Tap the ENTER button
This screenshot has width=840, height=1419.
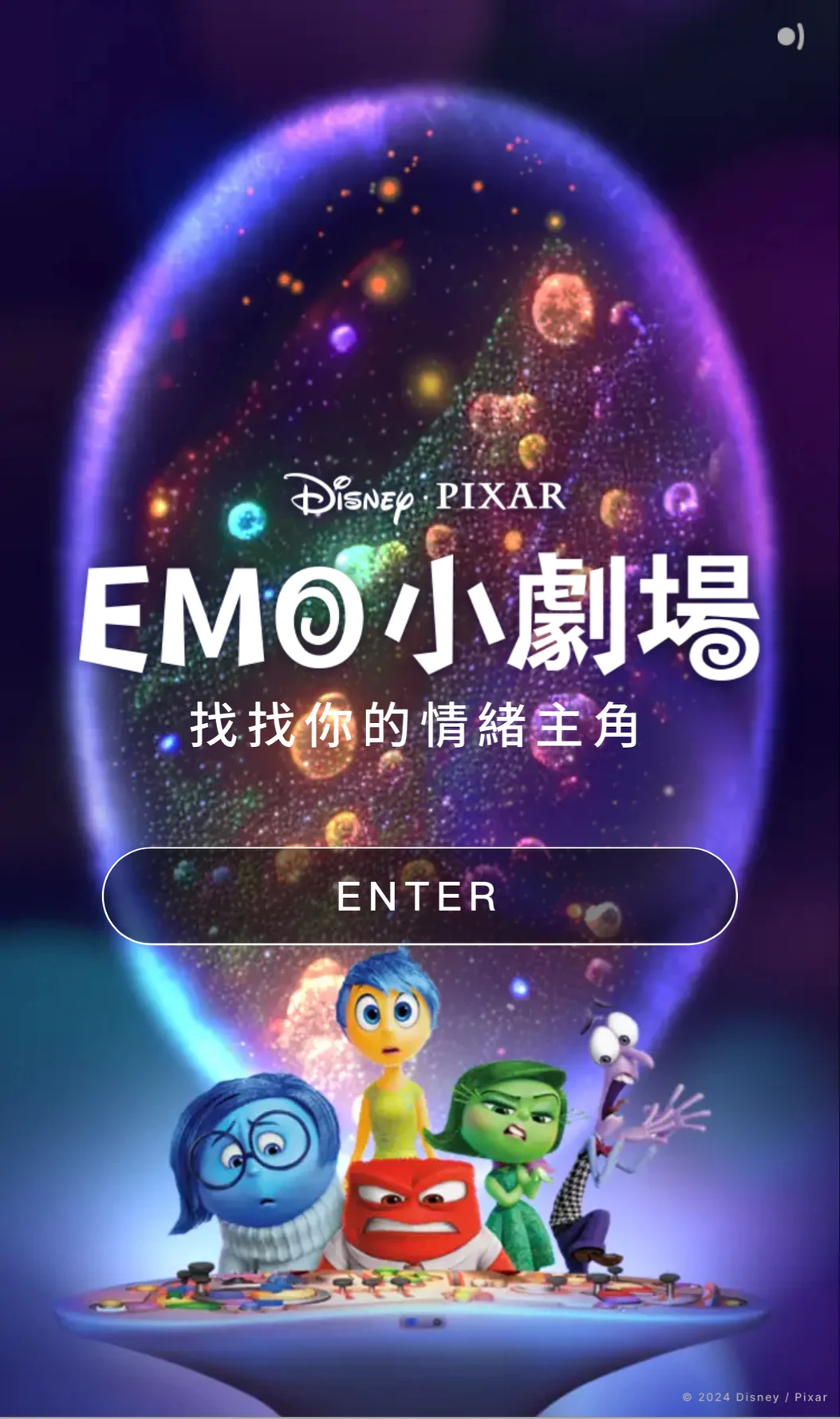(x=419, y=895)
